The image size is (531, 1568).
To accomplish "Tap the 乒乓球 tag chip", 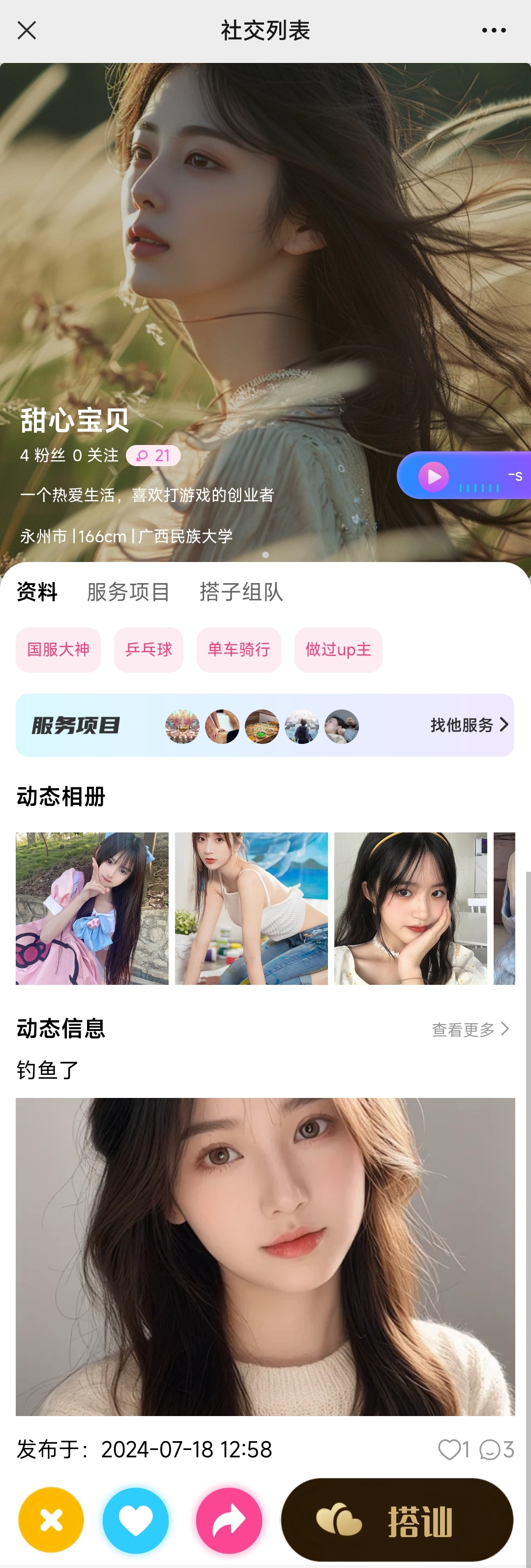I will 148,650.
